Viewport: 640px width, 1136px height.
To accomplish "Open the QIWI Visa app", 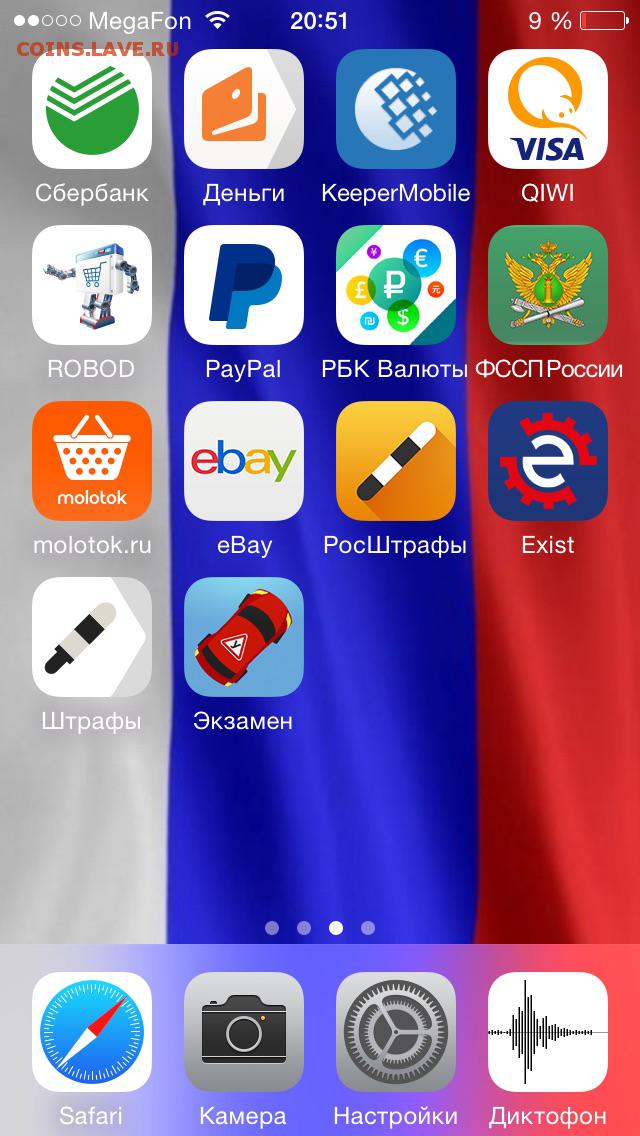I will pyautogui.click(x=548, y=109).
